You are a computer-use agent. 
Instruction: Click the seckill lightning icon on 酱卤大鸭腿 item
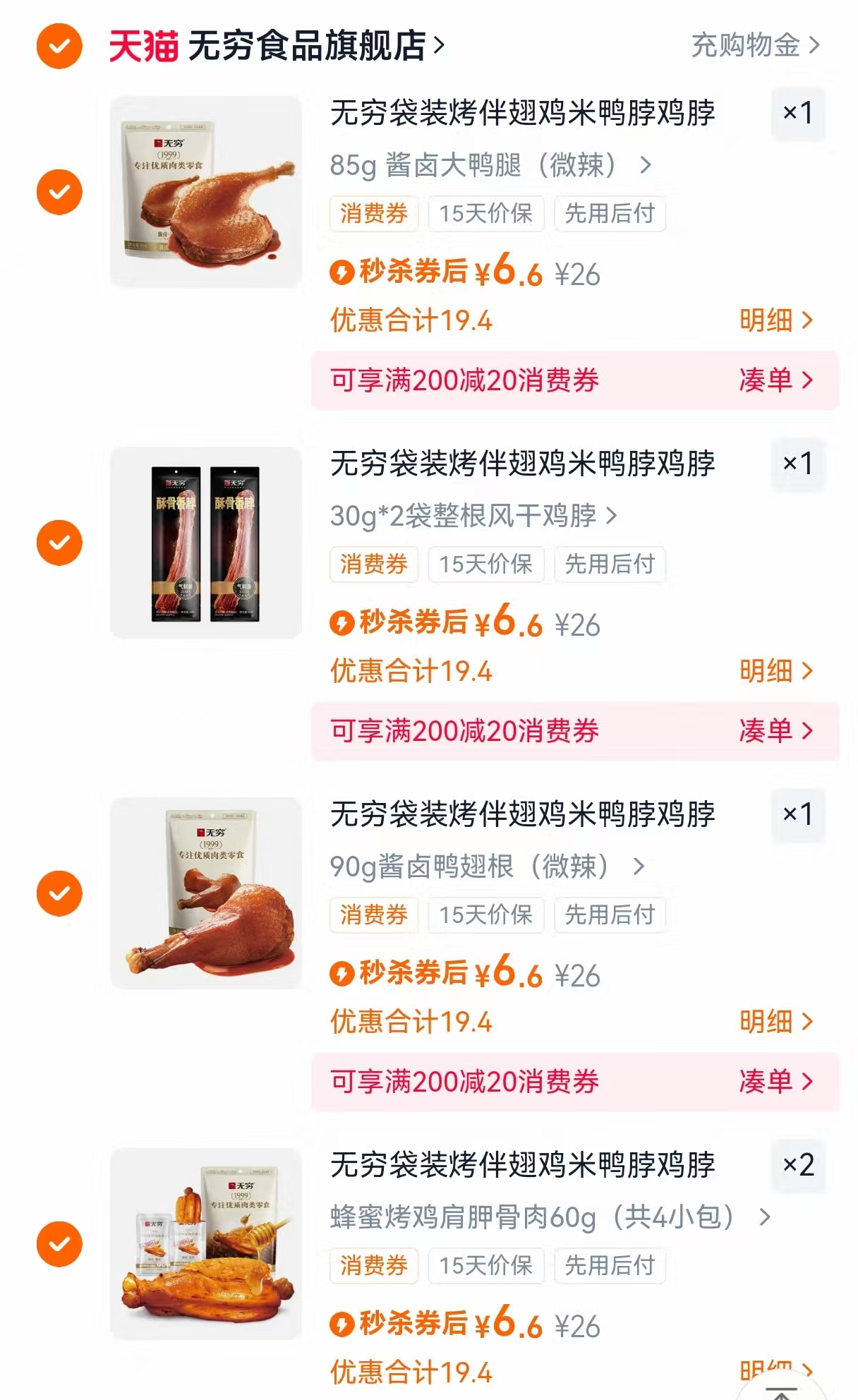pos(344,272)
